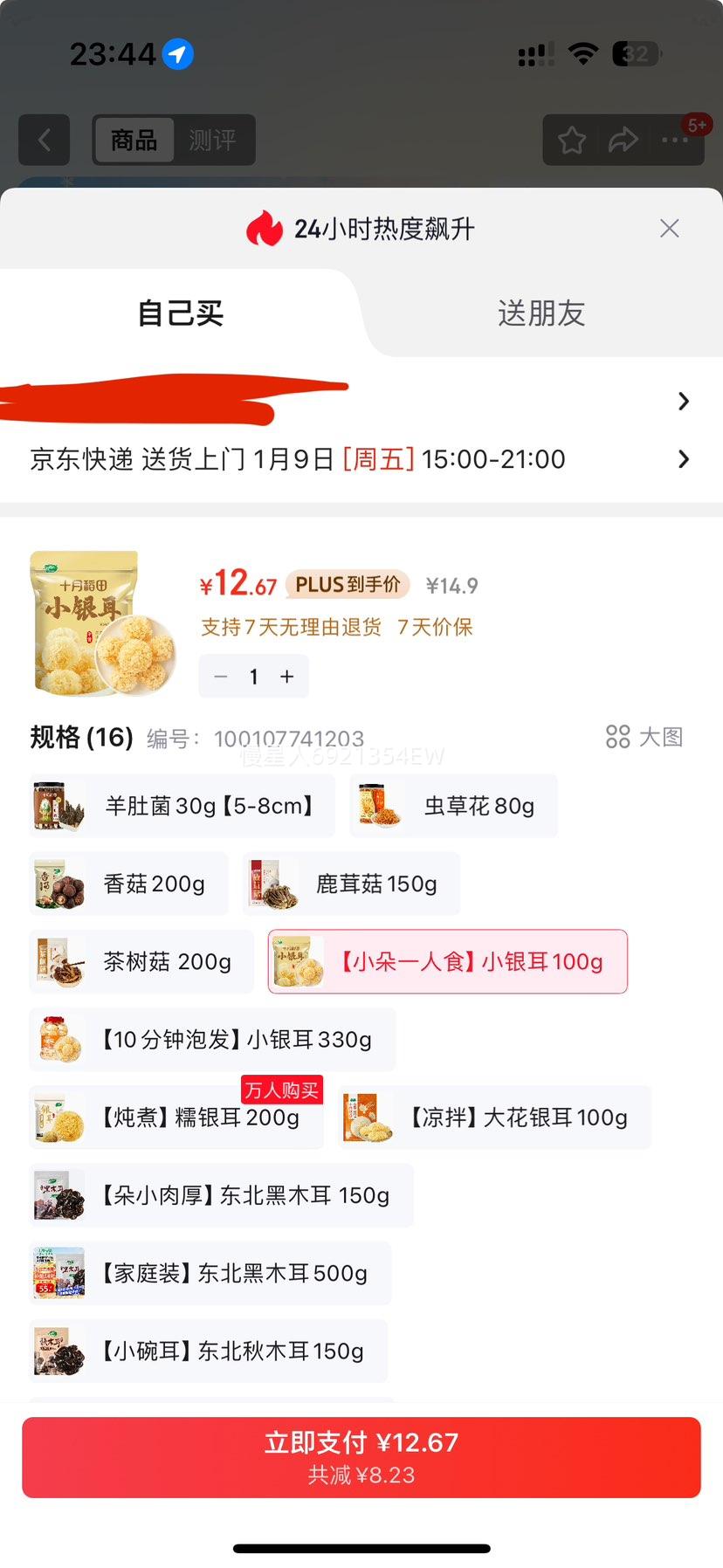Tap the back arrow at top left

click(x=44, y=140)
